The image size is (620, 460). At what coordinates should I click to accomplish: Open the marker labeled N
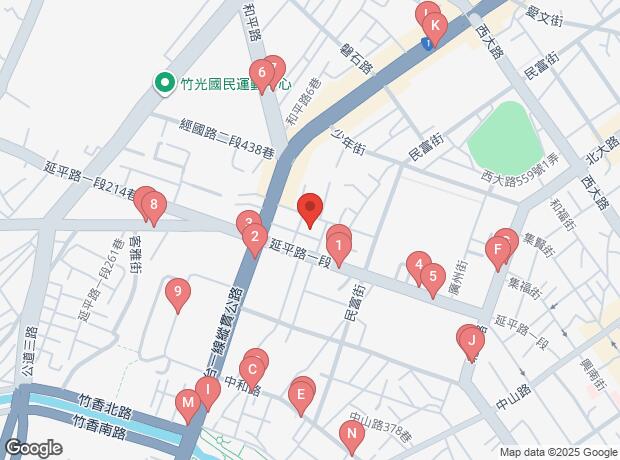[x=350, y=434]
